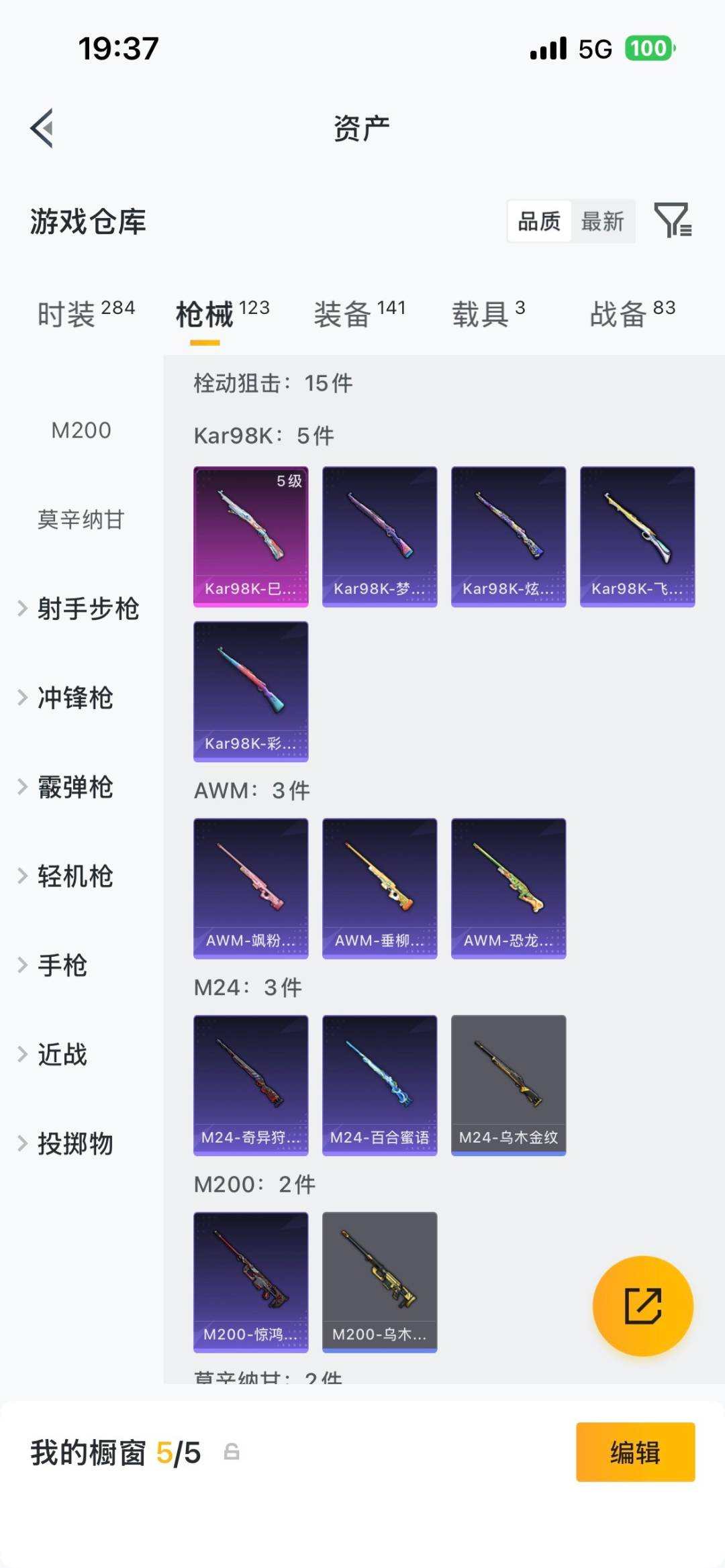Expand the 冲锋枪 category

pyautogui.click(x=74, y=698)
